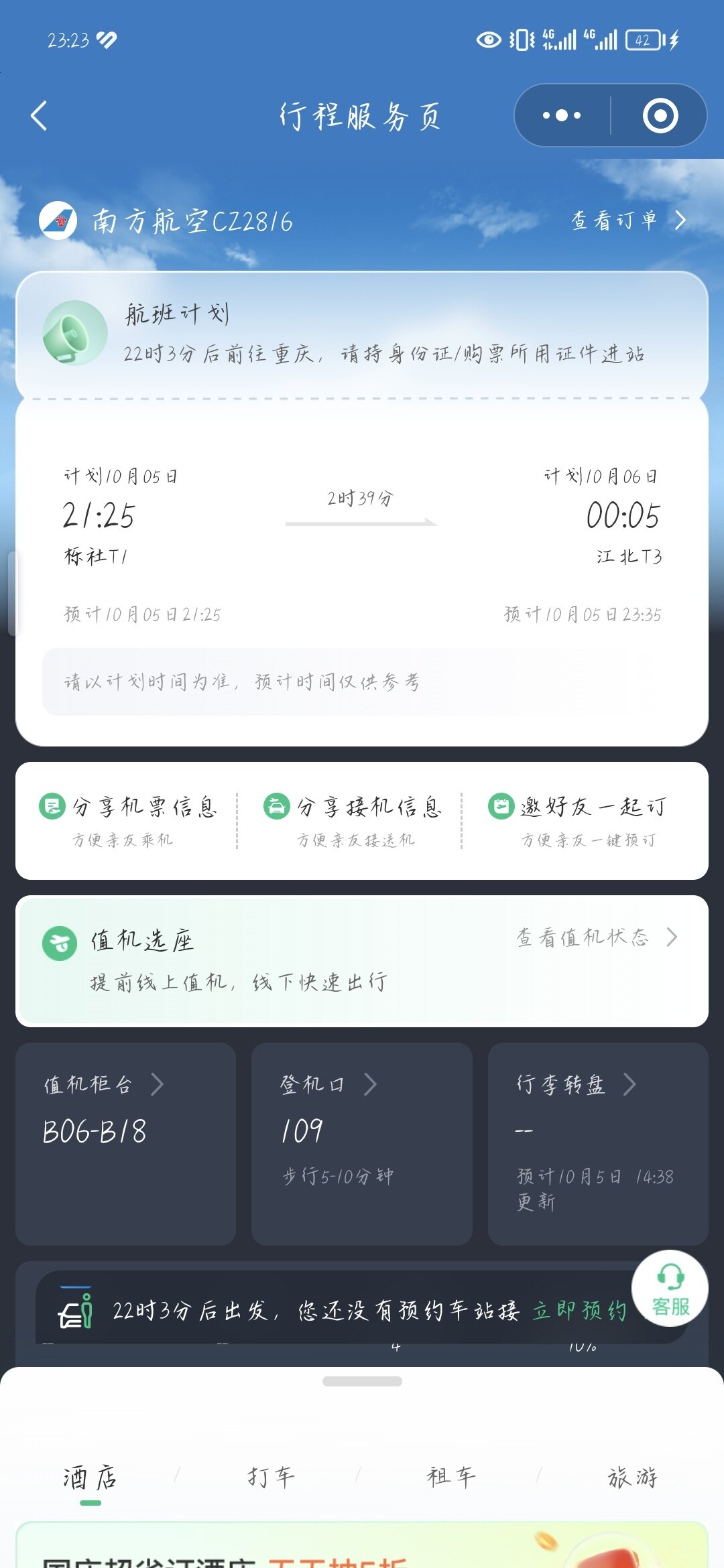
Task: Switch to the 酒店 tab
Action: [x=90, y=1478]
